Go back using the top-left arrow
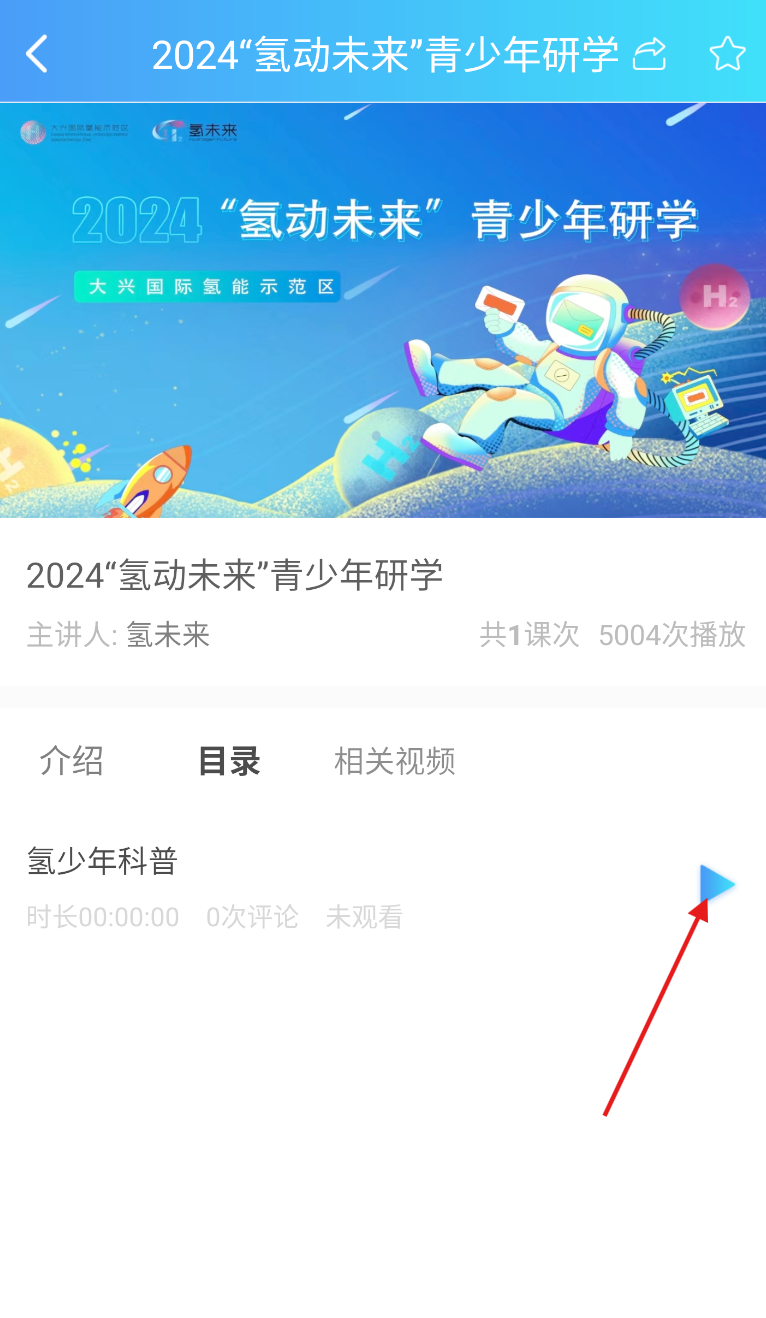 point(37,53)
